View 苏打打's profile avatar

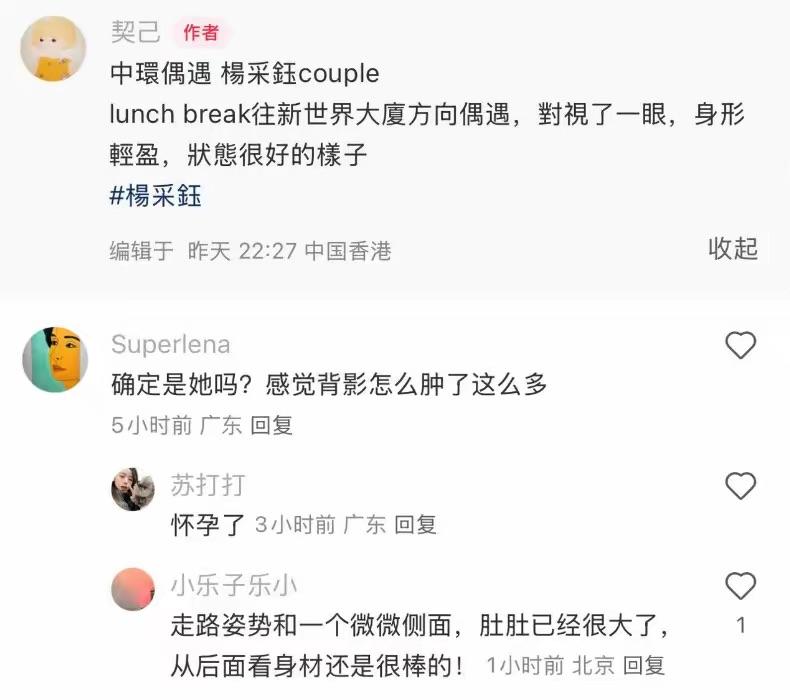pos(133,489)
